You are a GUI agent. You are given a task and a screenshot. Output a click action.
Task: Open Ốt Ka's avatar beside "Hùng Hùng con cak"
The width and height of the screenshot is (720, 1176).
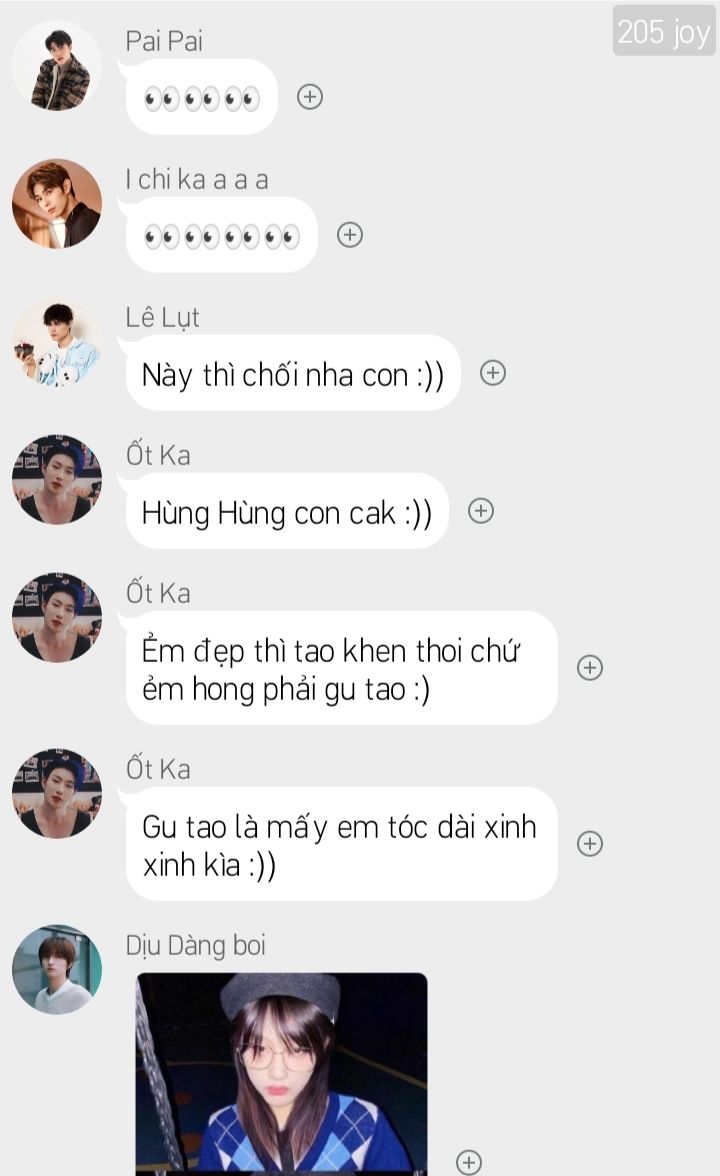click(57, 479)
